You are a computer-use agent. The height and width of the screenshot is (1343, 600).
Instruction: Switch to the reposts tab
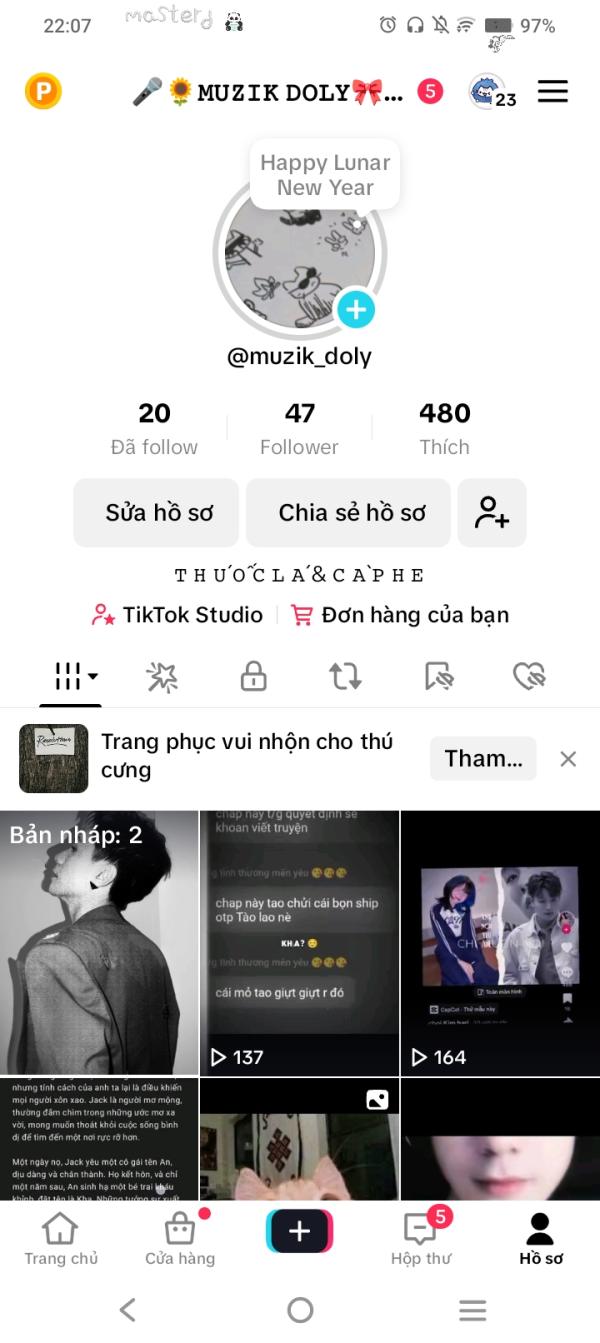pos(345,677)
